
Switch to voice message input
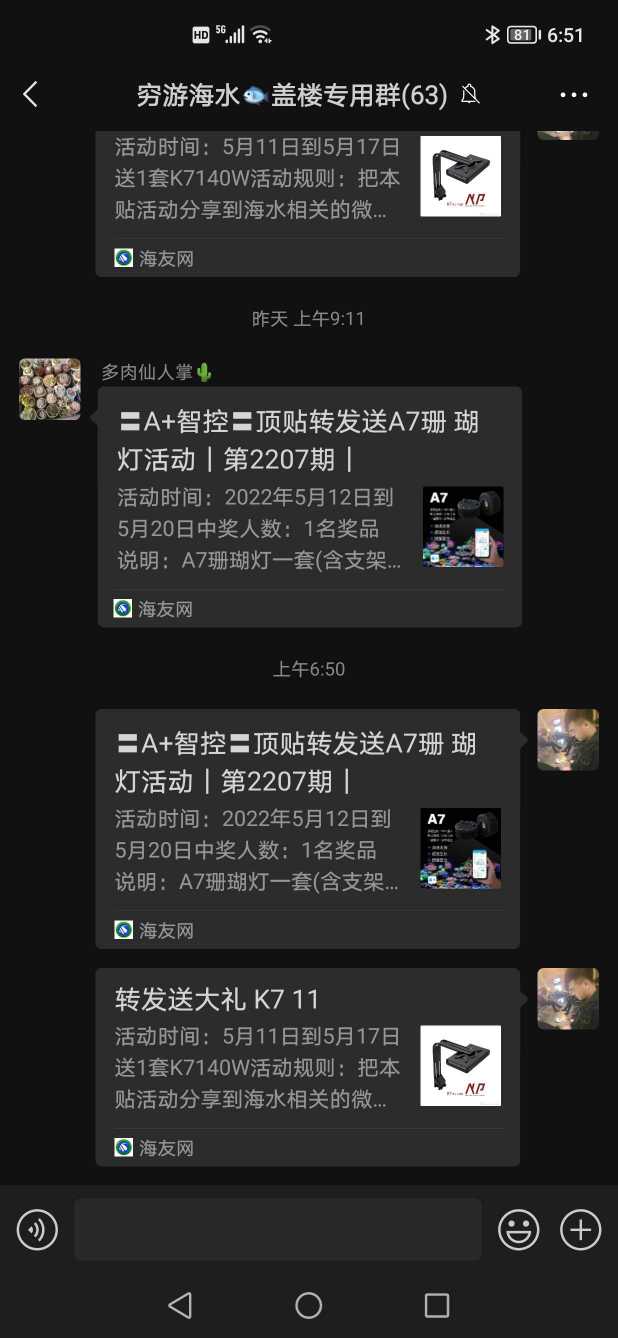tap(38, 1229)
